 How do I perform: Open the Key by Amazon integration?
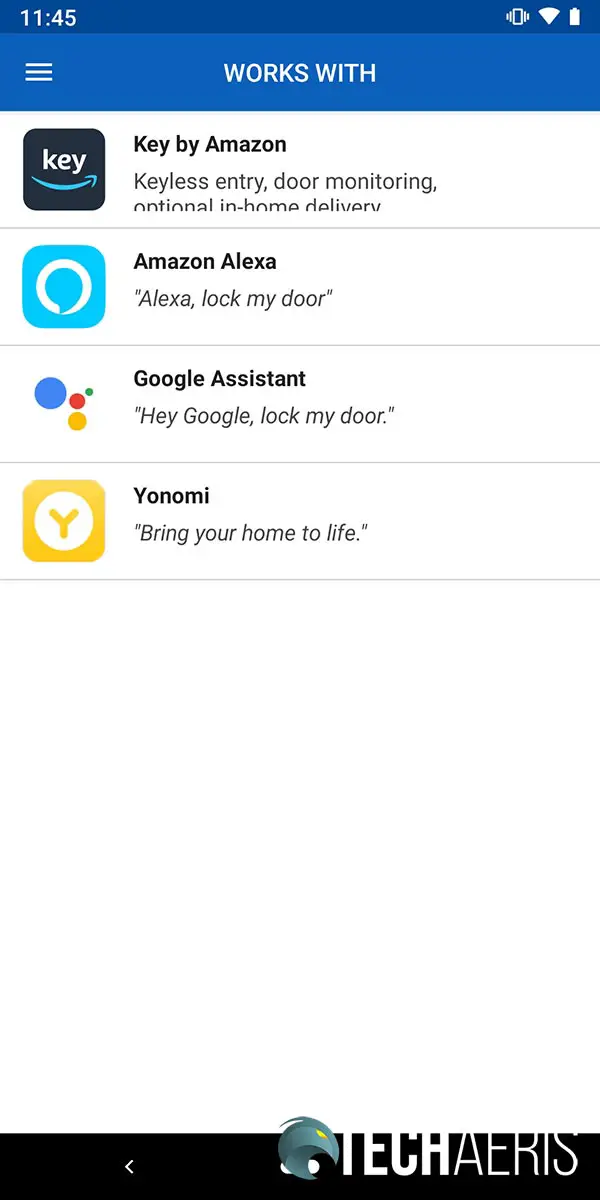tap(300, 170)
